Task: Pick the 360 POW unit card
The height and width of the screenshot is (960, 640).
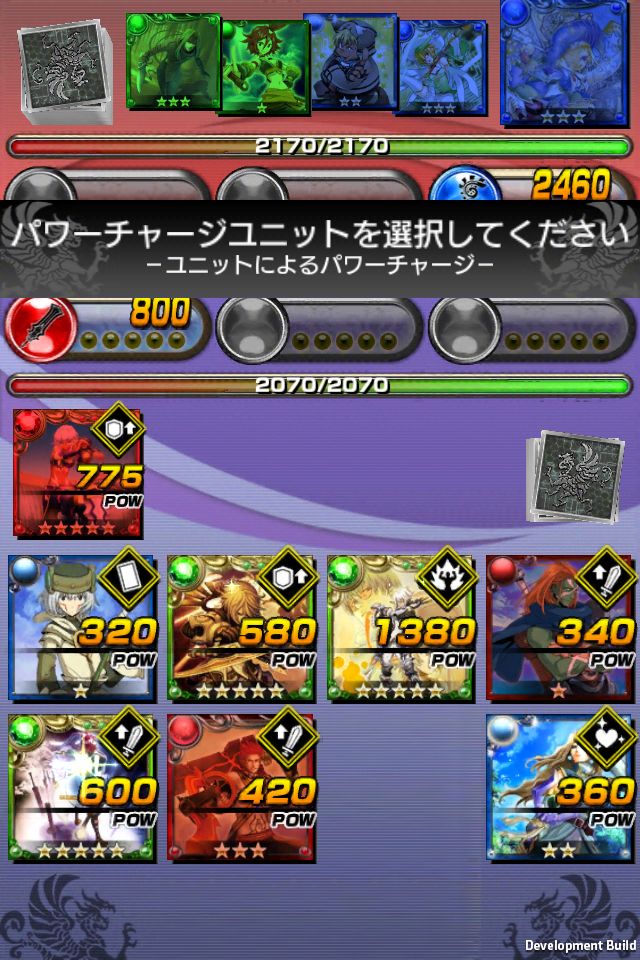Action: point(559,788)
